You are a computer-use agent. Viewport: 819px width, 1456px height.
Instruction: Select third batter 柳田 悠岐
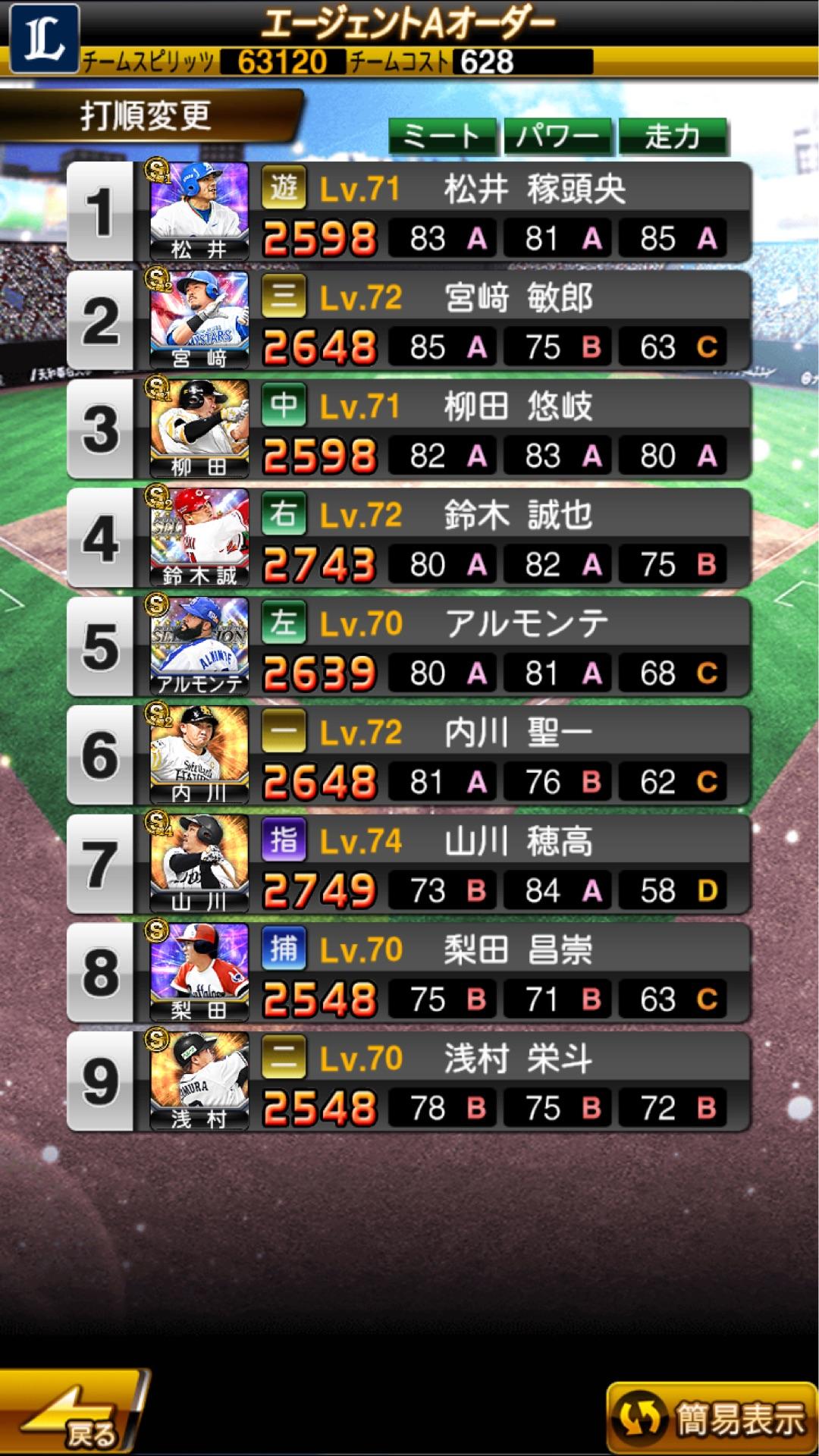(409, 429)
